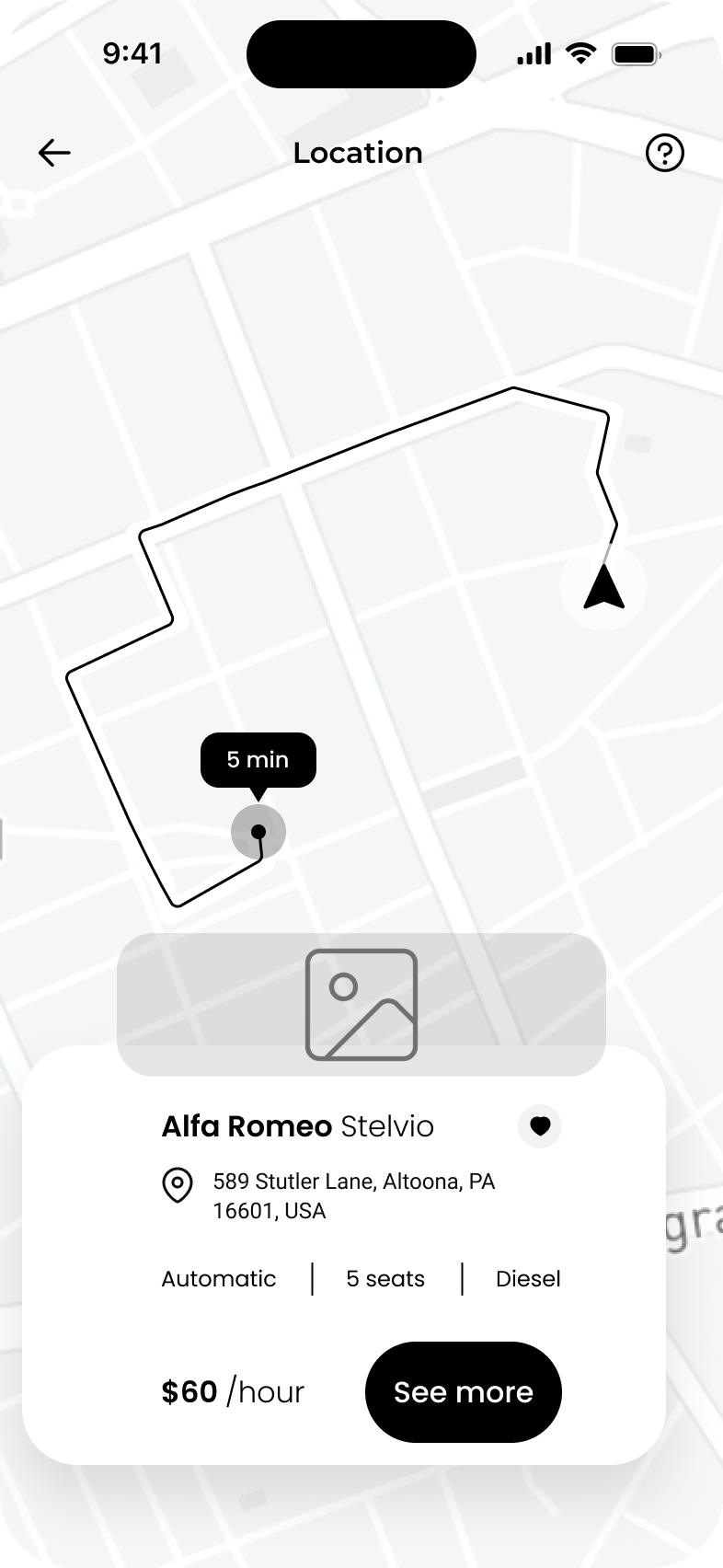This screenshot has width=723, height=1568.
Task: Select the 5 min destination pin on the map
Action: pos(258,832)
